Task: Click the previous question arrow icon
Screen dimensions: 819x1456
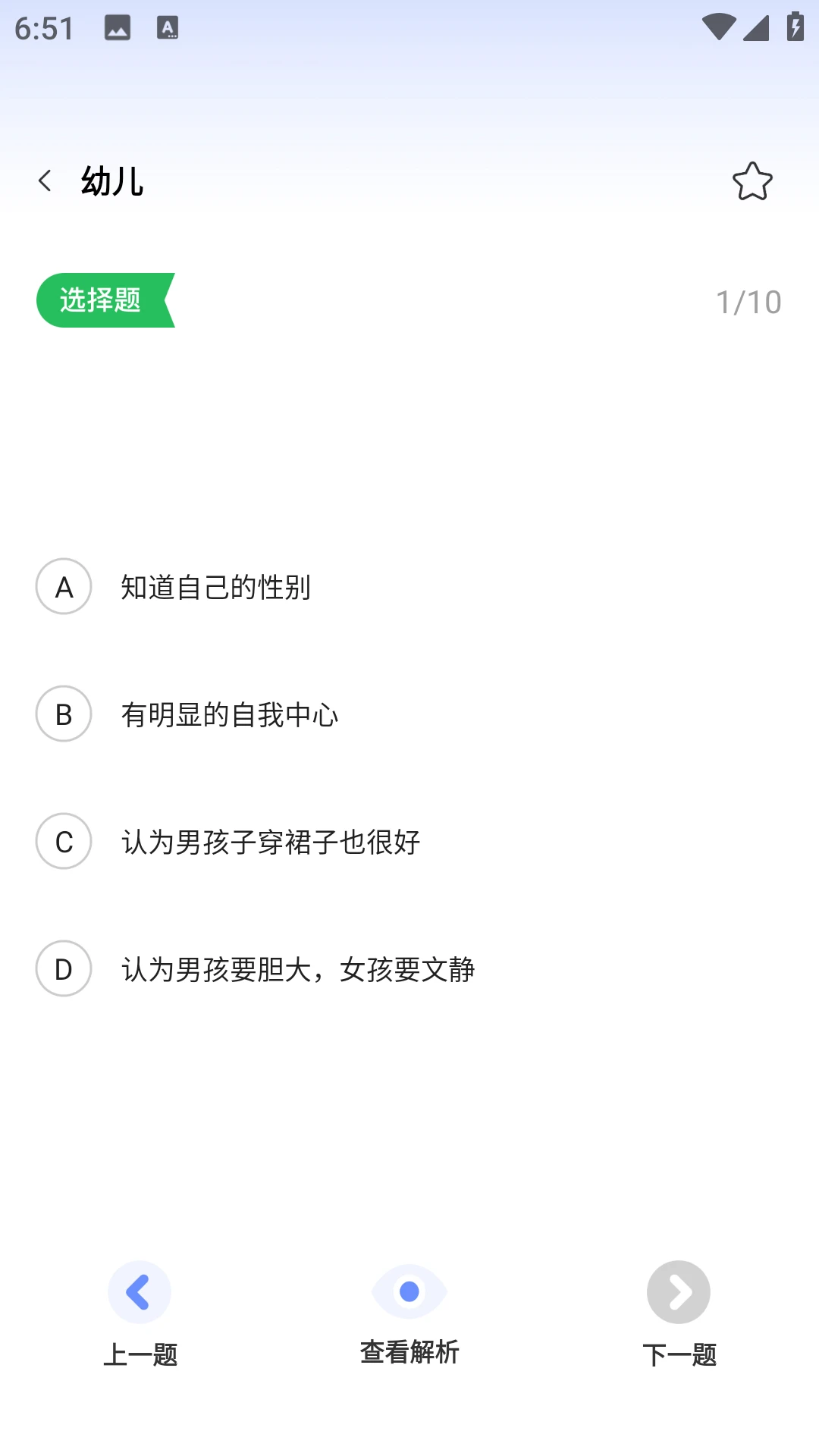Action: tap(140, 1292)
